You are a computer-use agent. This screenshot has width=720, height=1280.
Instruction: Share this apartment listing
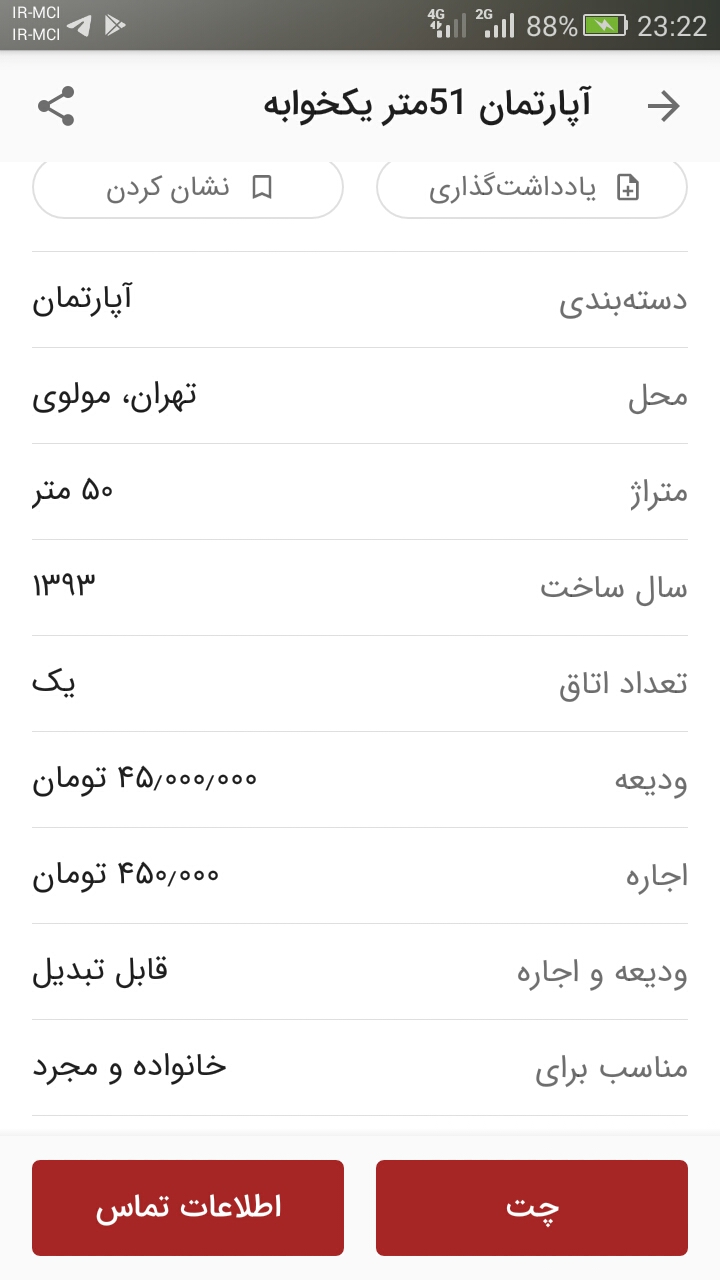click(56, 106)
